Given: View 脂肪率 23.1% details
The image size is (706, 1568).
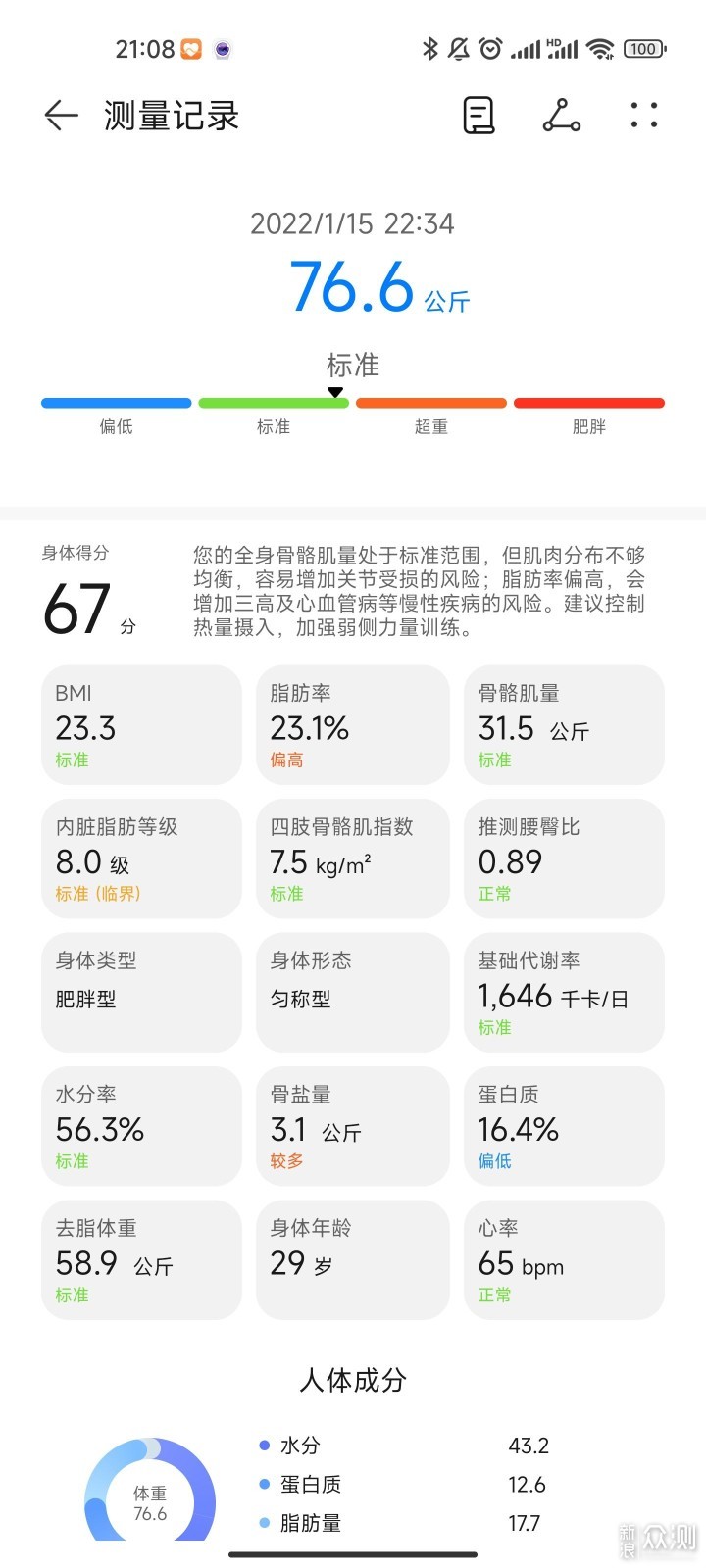Looking at the screenshot, I should [352, 724].
